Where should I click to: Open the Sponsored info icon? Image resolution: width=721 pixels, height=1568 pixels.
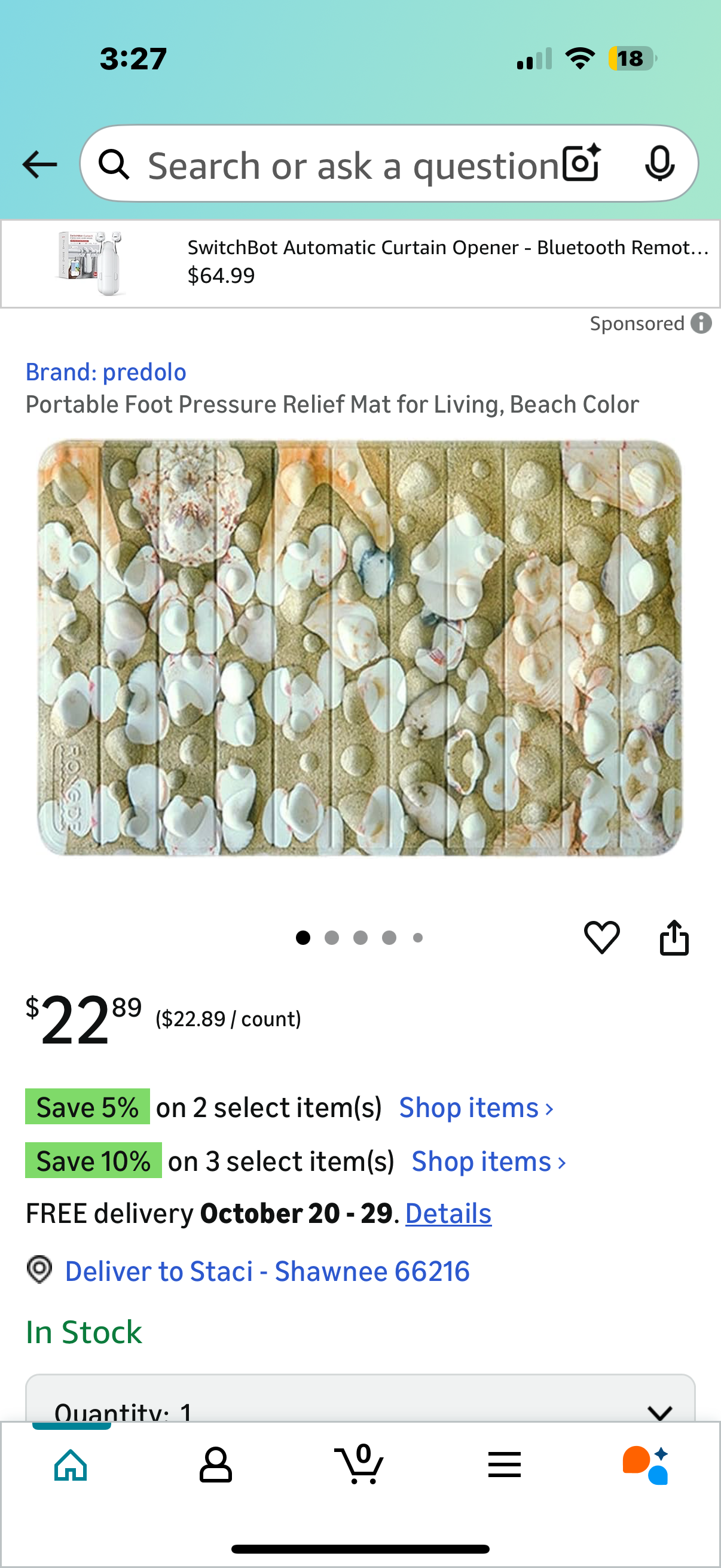tap(701, 323)
